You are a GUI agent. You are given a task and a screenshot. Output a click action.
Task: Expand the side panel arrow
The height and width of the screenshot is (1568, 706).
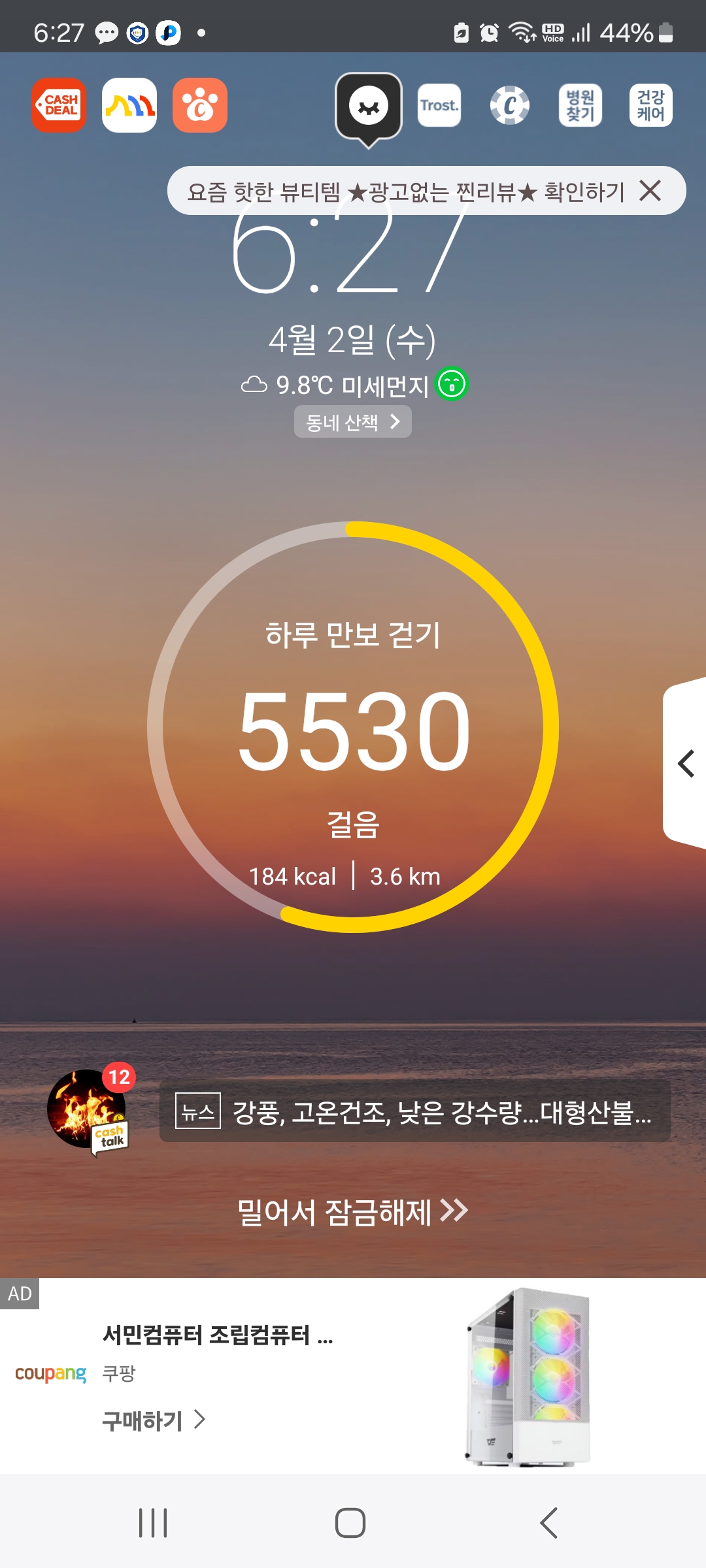point(686,763)
